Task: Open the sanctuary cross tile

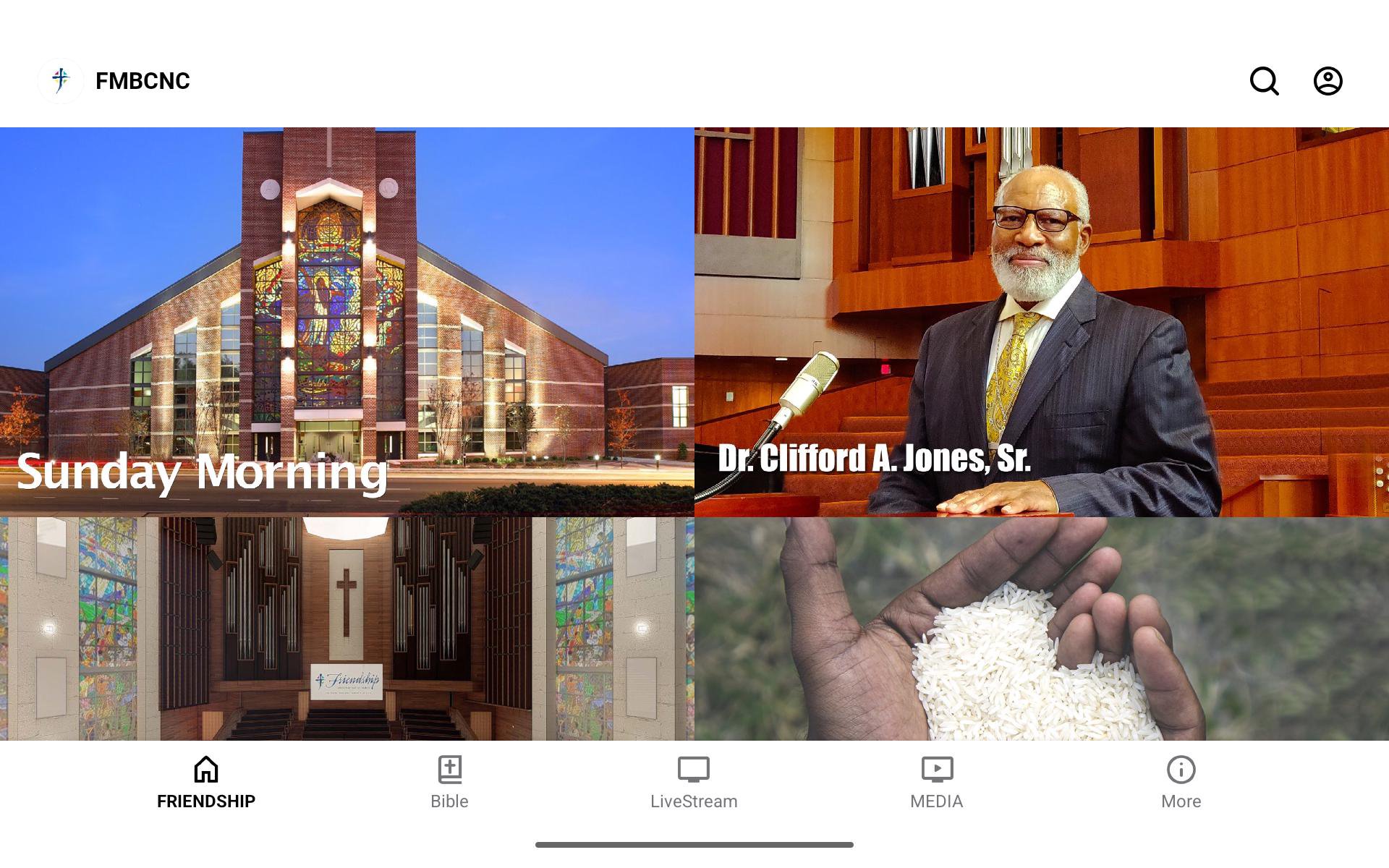Action: (x=347, y=629)
